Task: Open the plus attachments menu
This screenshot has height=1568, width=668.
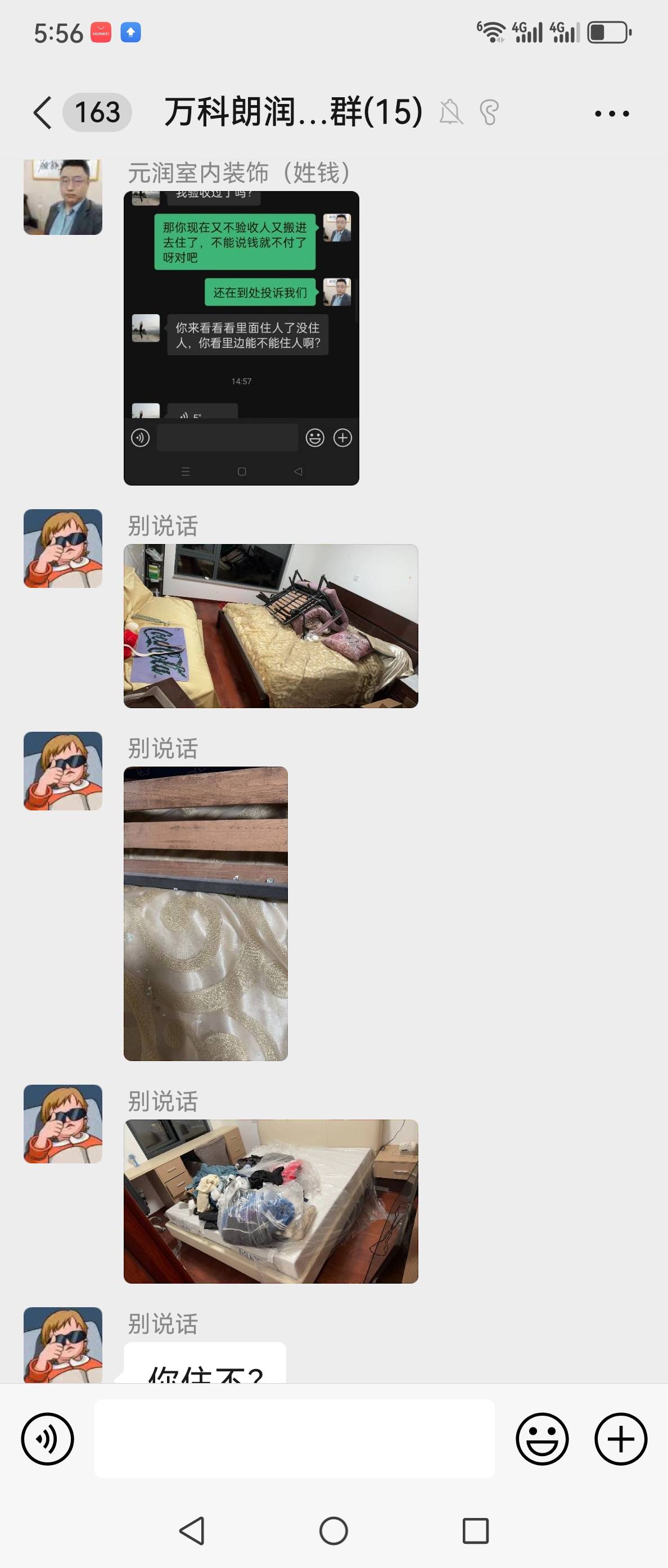Action: 621,1439
